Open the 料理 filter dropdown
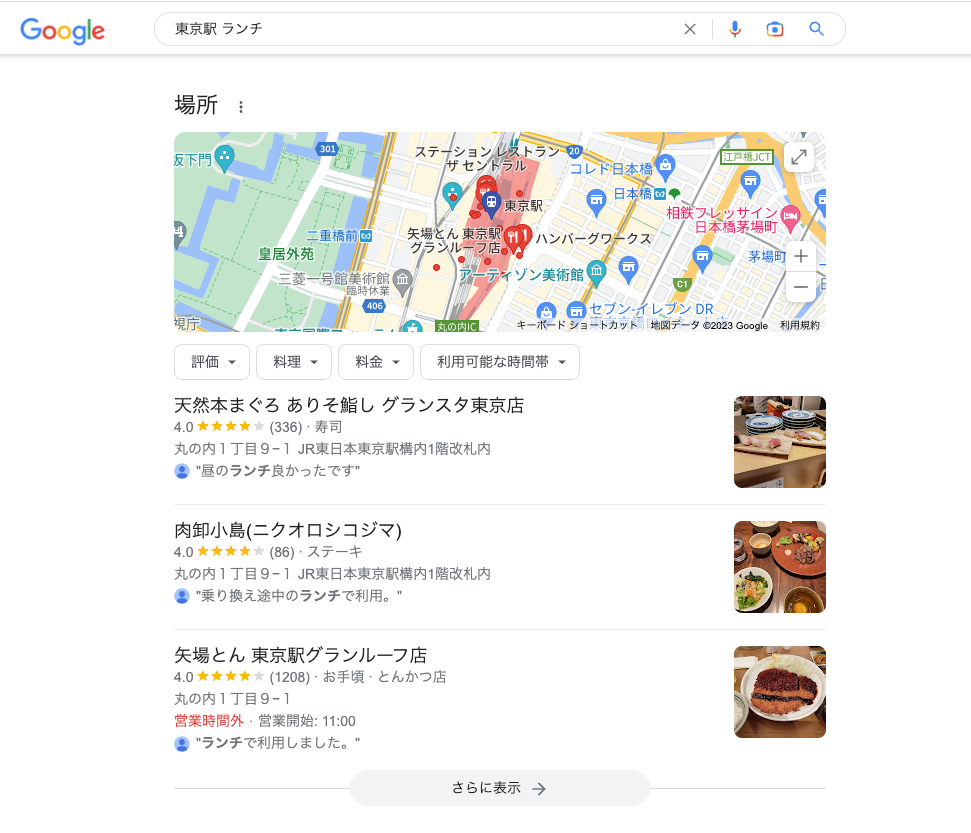 [294, 362]
